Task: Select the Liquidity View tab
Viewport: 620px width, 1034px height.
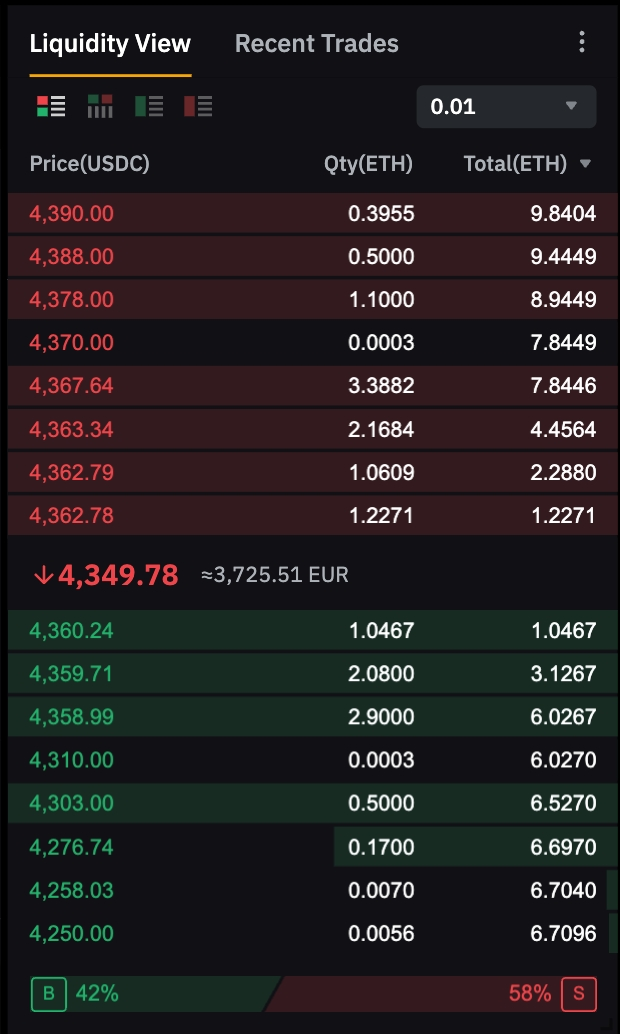Action: [110, 44]
